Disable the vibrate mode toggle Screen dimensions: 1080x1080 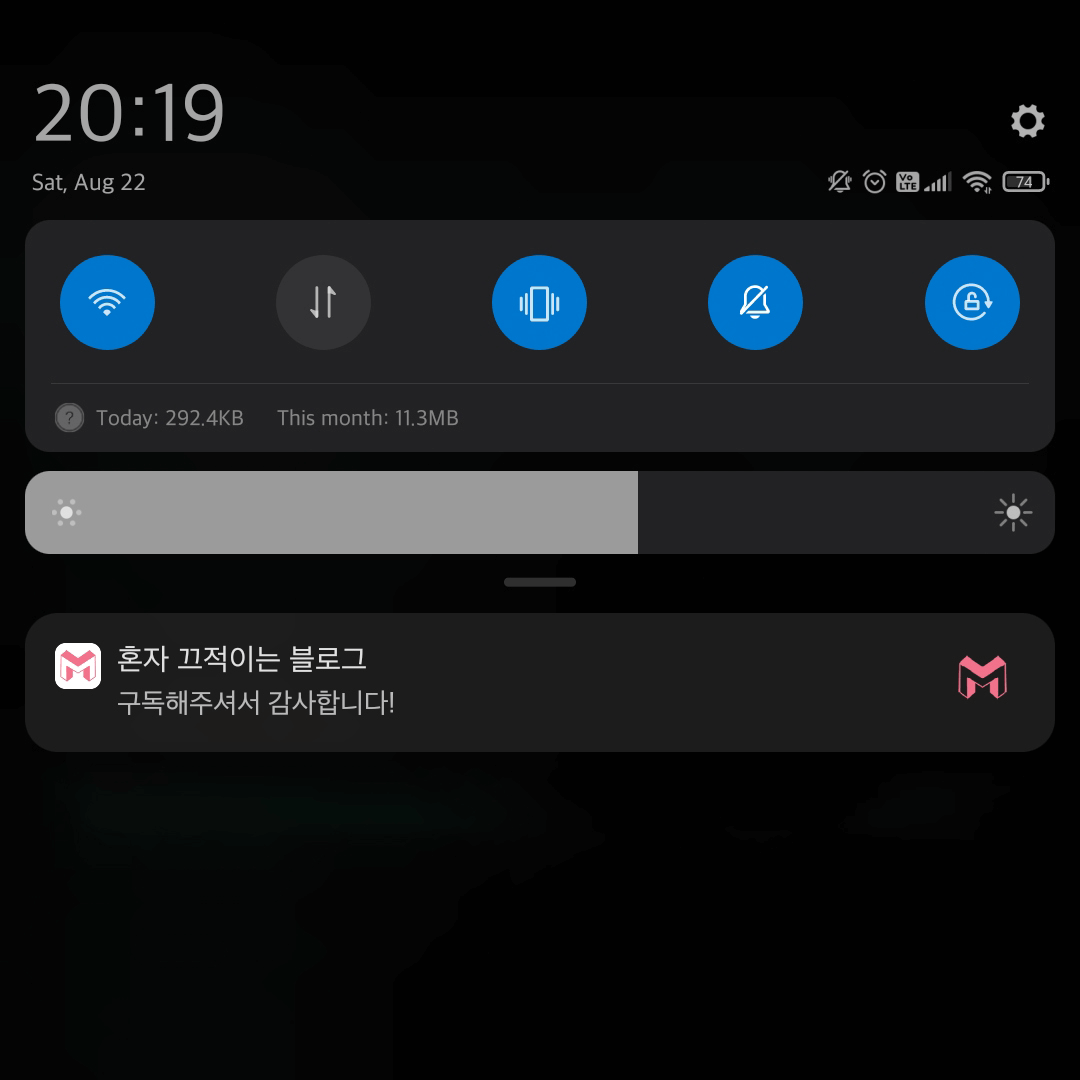539,303
